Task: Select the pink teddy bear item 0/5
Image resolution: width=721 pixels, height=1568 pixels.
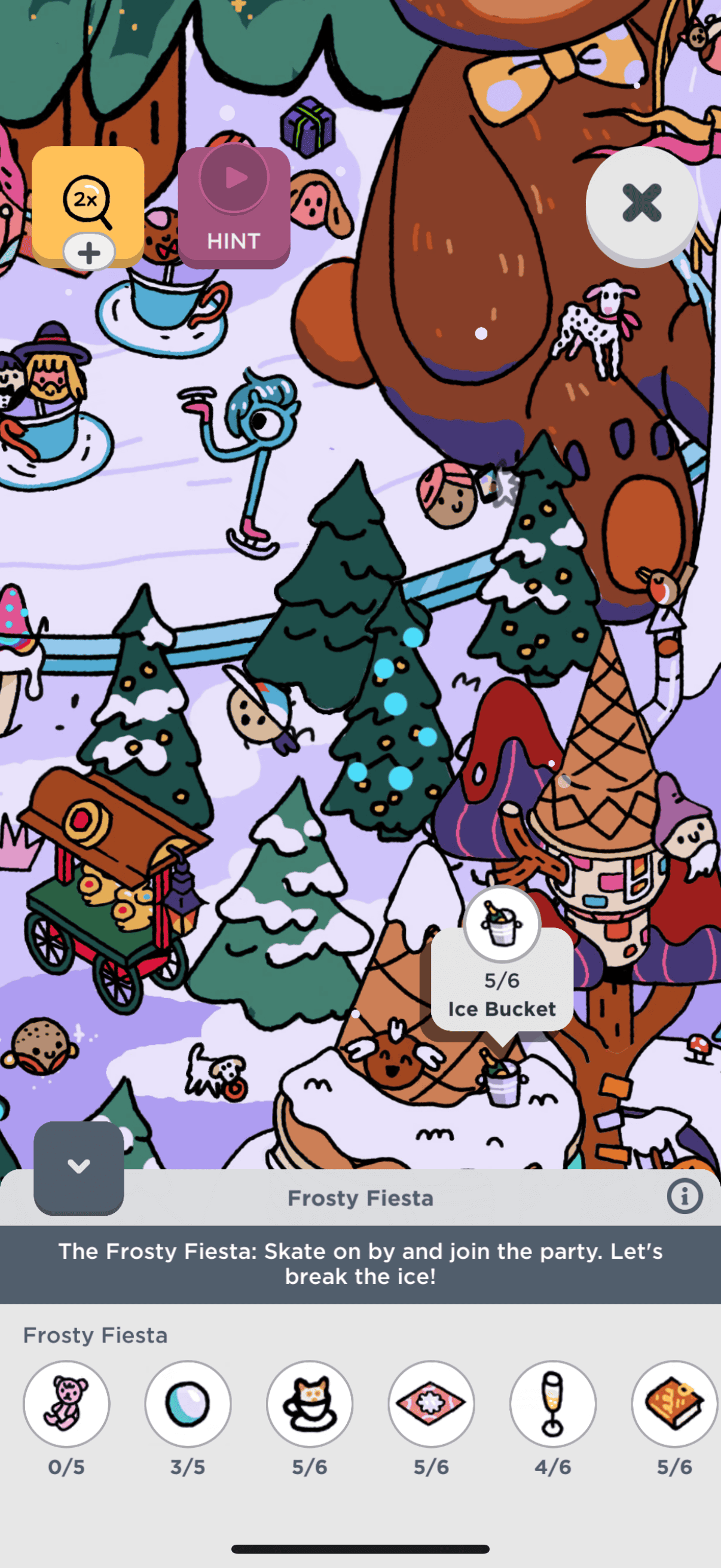Action: click(x=66, y=1403)
